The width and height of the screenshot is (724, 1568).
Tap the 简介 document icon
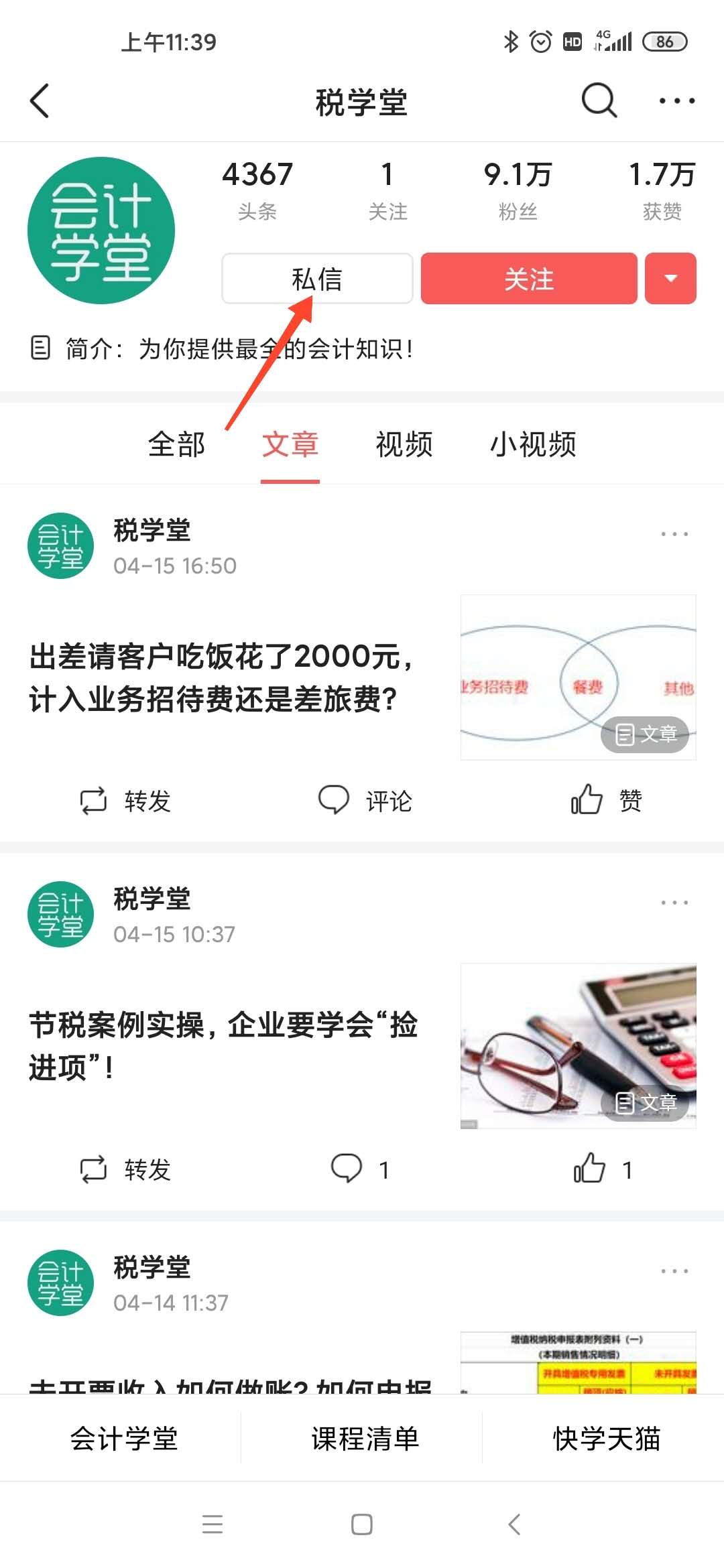40,348
